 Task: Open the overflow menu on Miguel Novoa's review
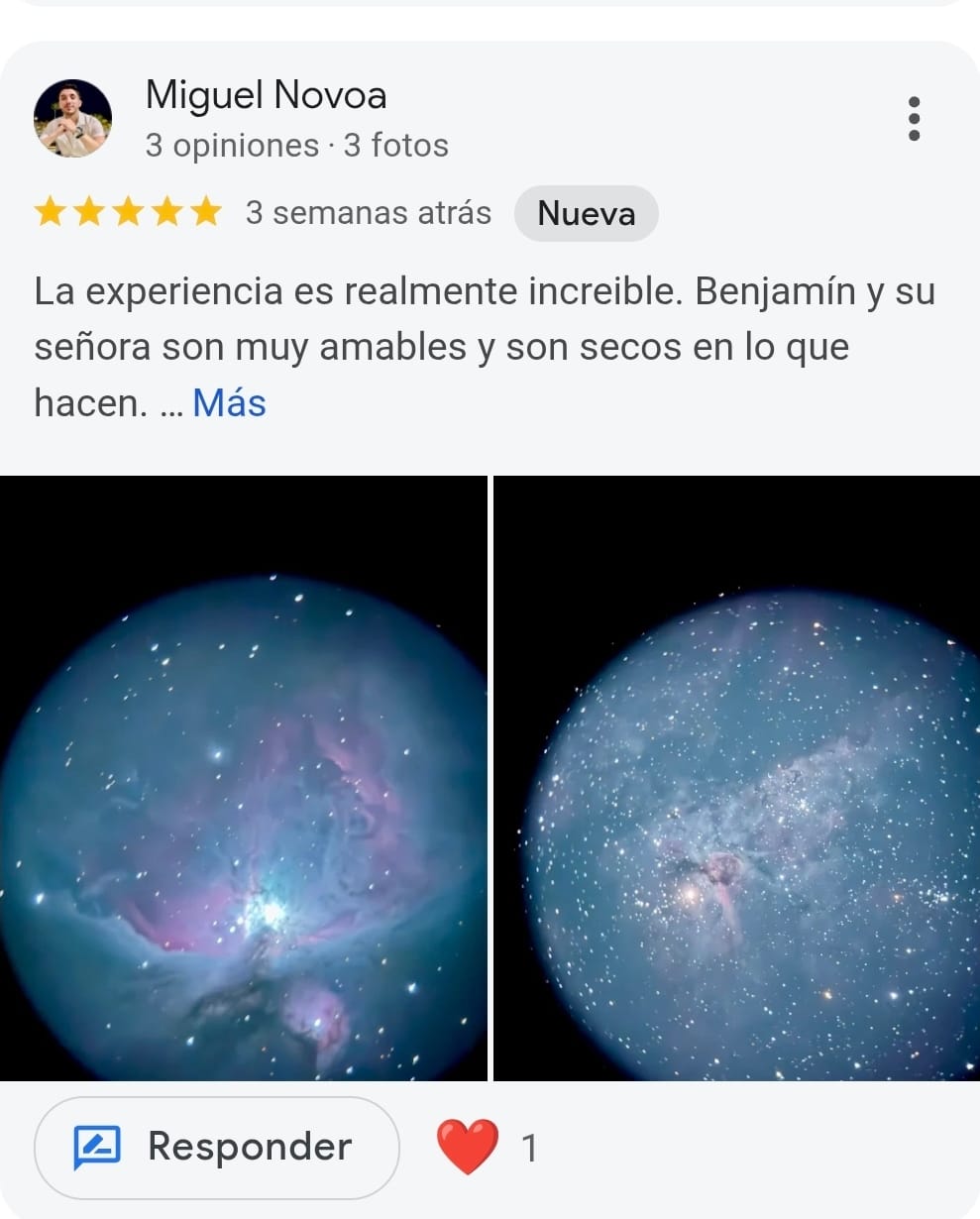coord(914,119)
